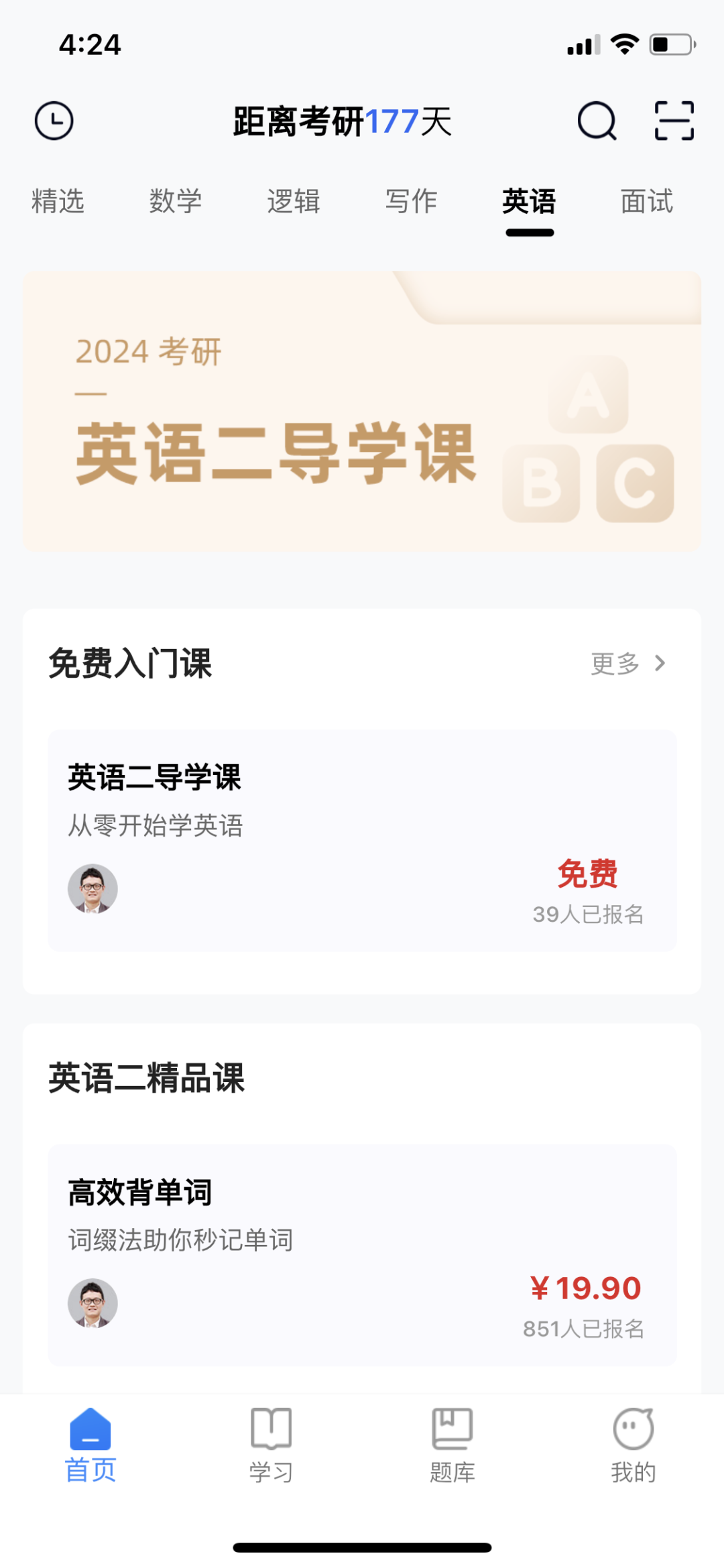
Task: Open the 题库 tab
Action: click(x=452, y=1445)
